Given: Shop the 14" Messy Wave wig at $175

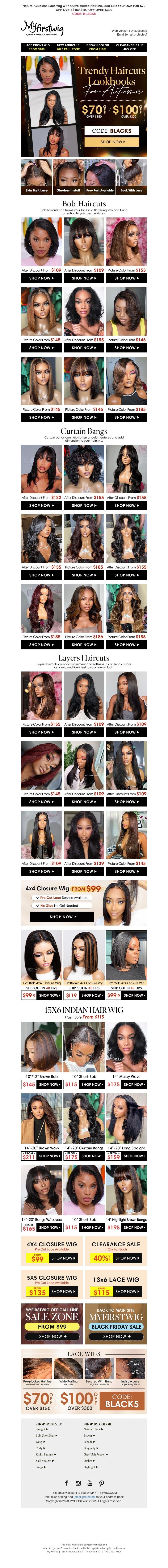Looking at the screenshot, I should click(133, 1084).
